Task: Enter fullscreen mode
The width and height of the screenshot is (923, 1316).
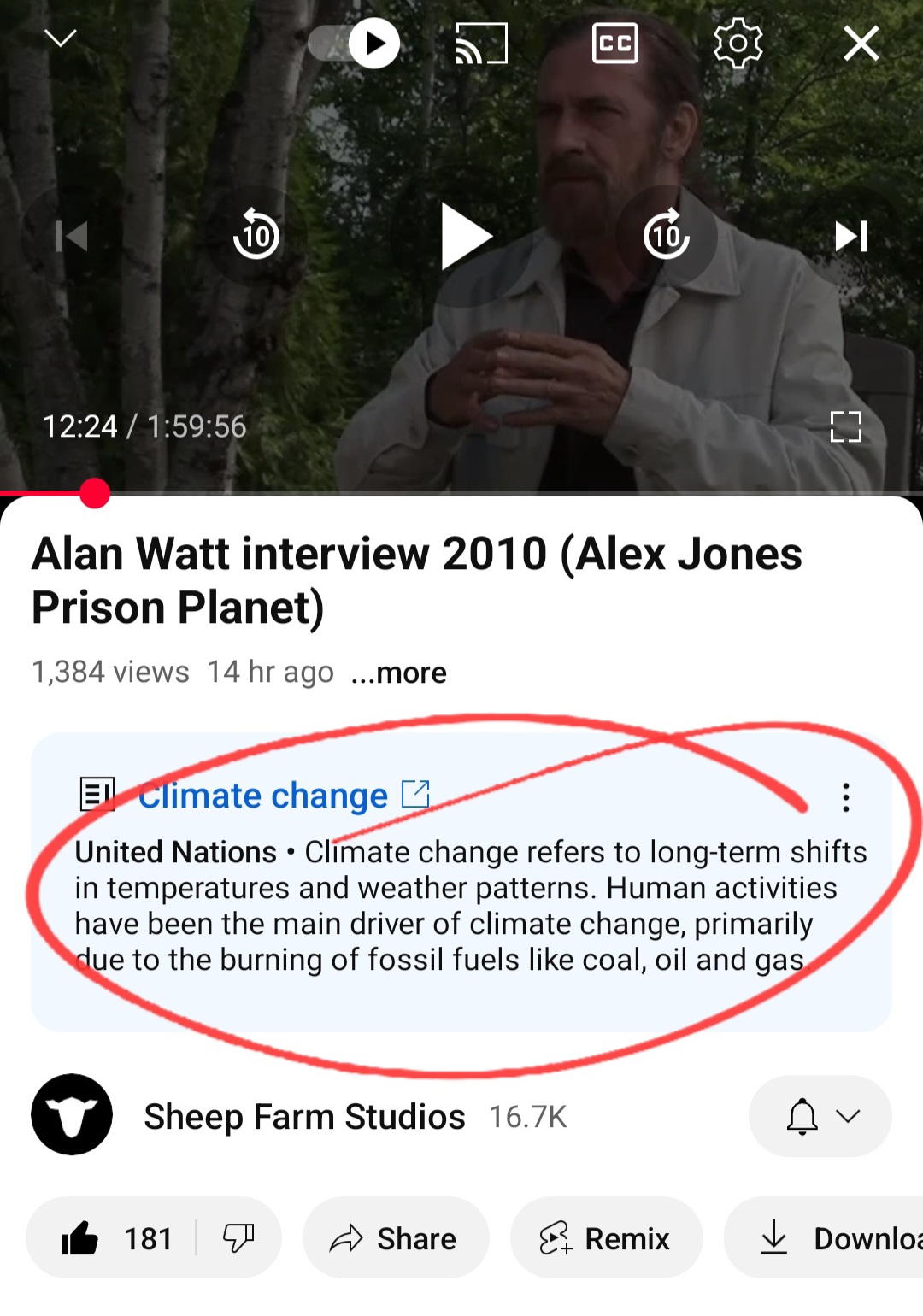Action: tap(845, 426)
